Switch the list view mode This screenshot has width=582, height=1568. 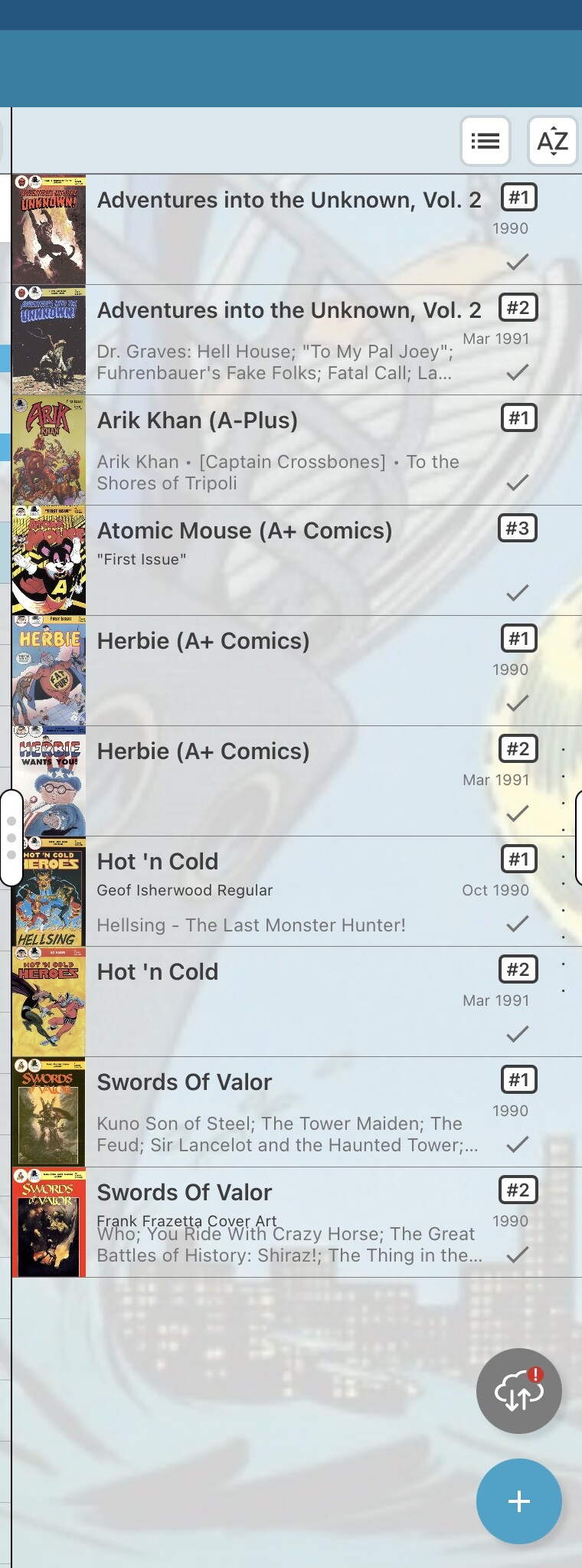[x=485, y=141]
